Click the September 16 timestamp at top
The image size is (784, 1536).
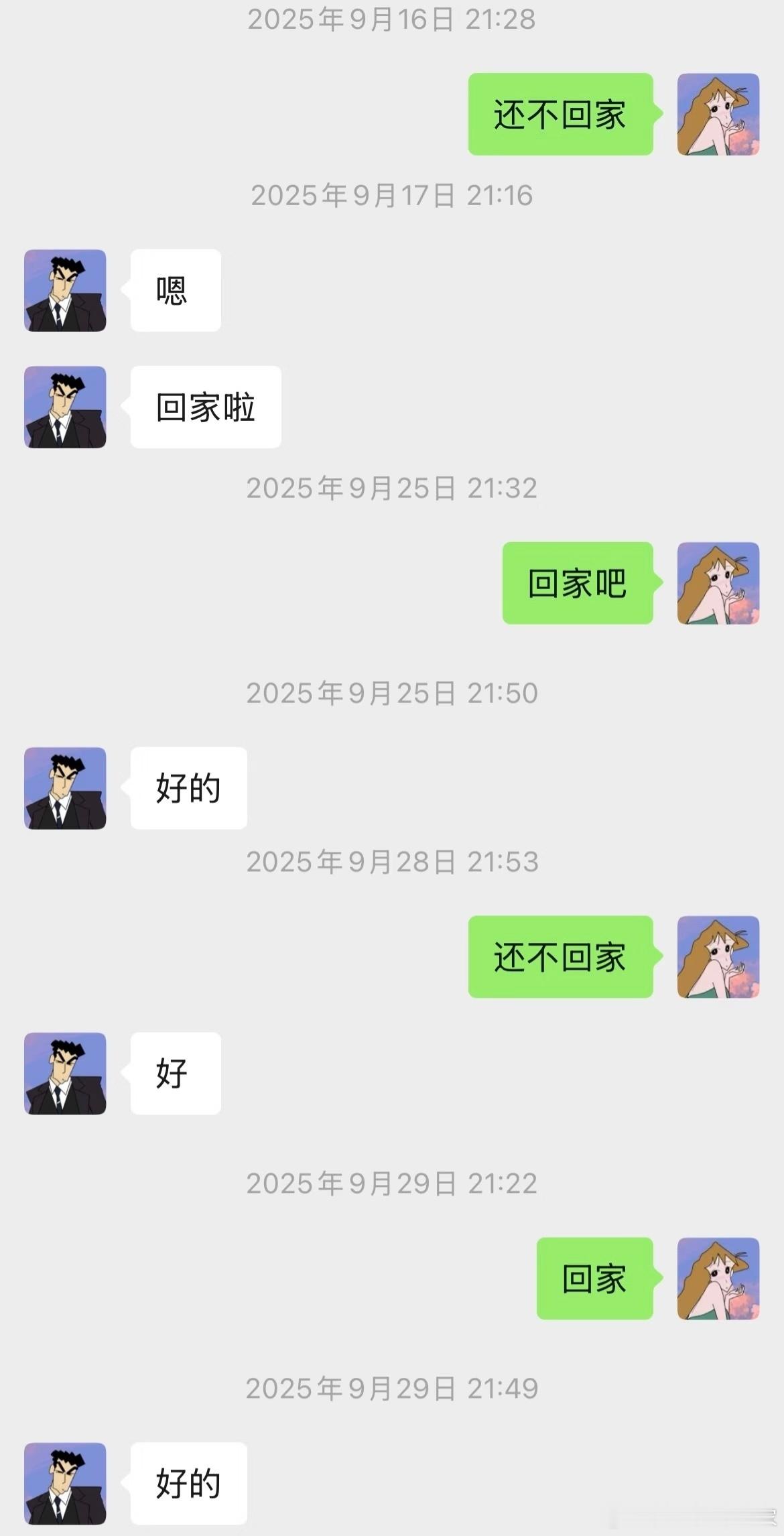tap(391, 20)
